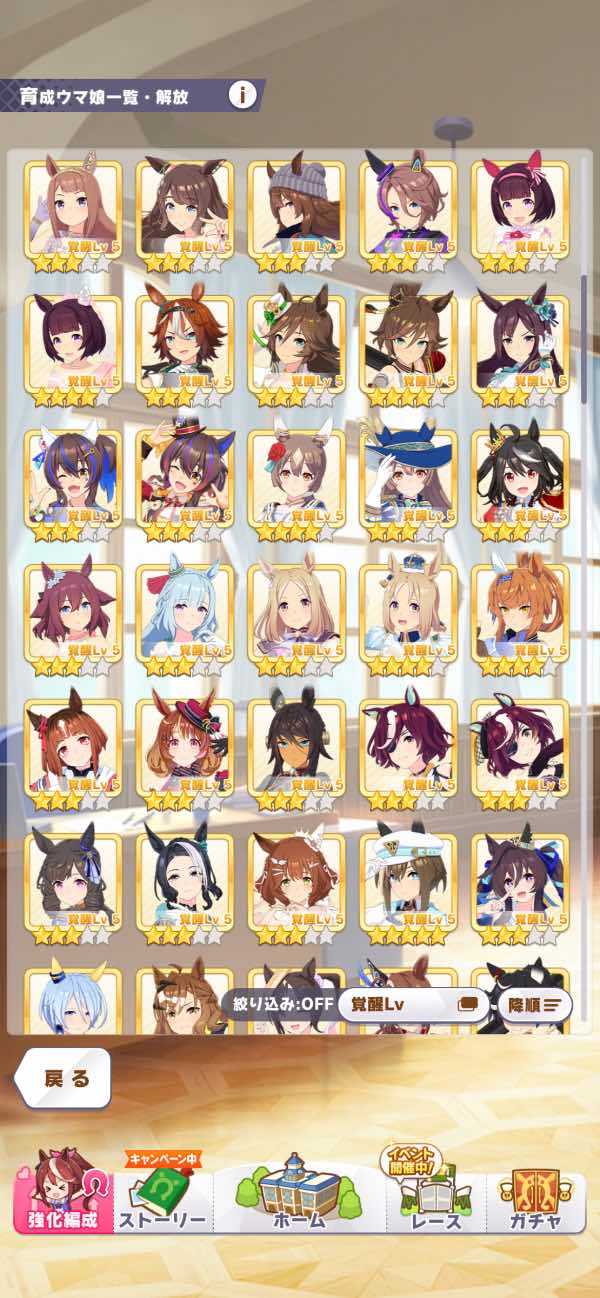
Task: Open the ガチャ tab
Action: pyautogui.click(x=534, y=1193)
